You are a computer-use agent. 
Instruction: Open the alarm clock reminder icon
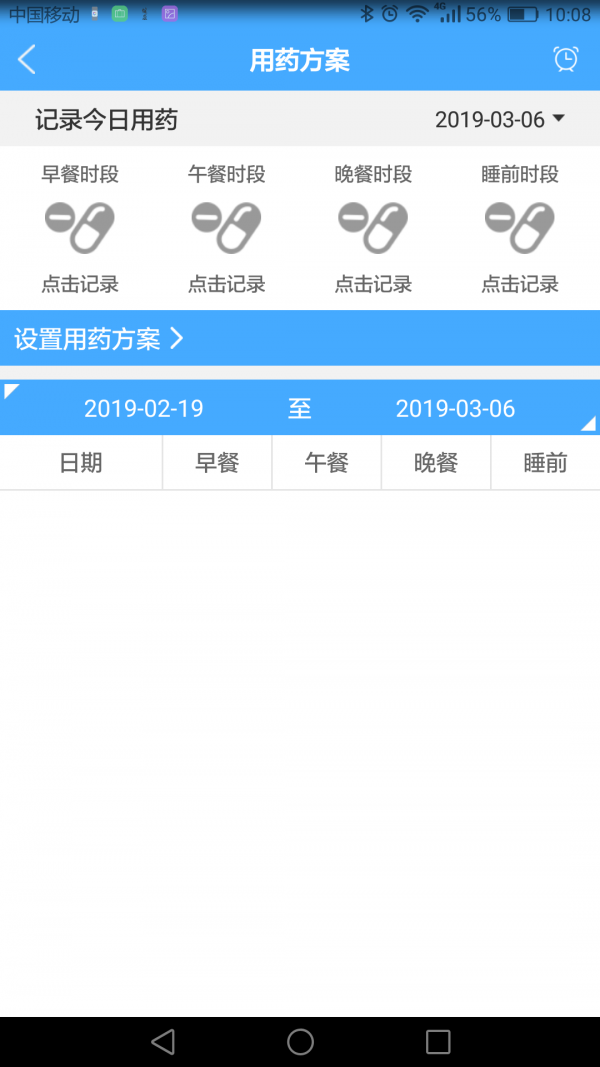(x=565, y=60)
